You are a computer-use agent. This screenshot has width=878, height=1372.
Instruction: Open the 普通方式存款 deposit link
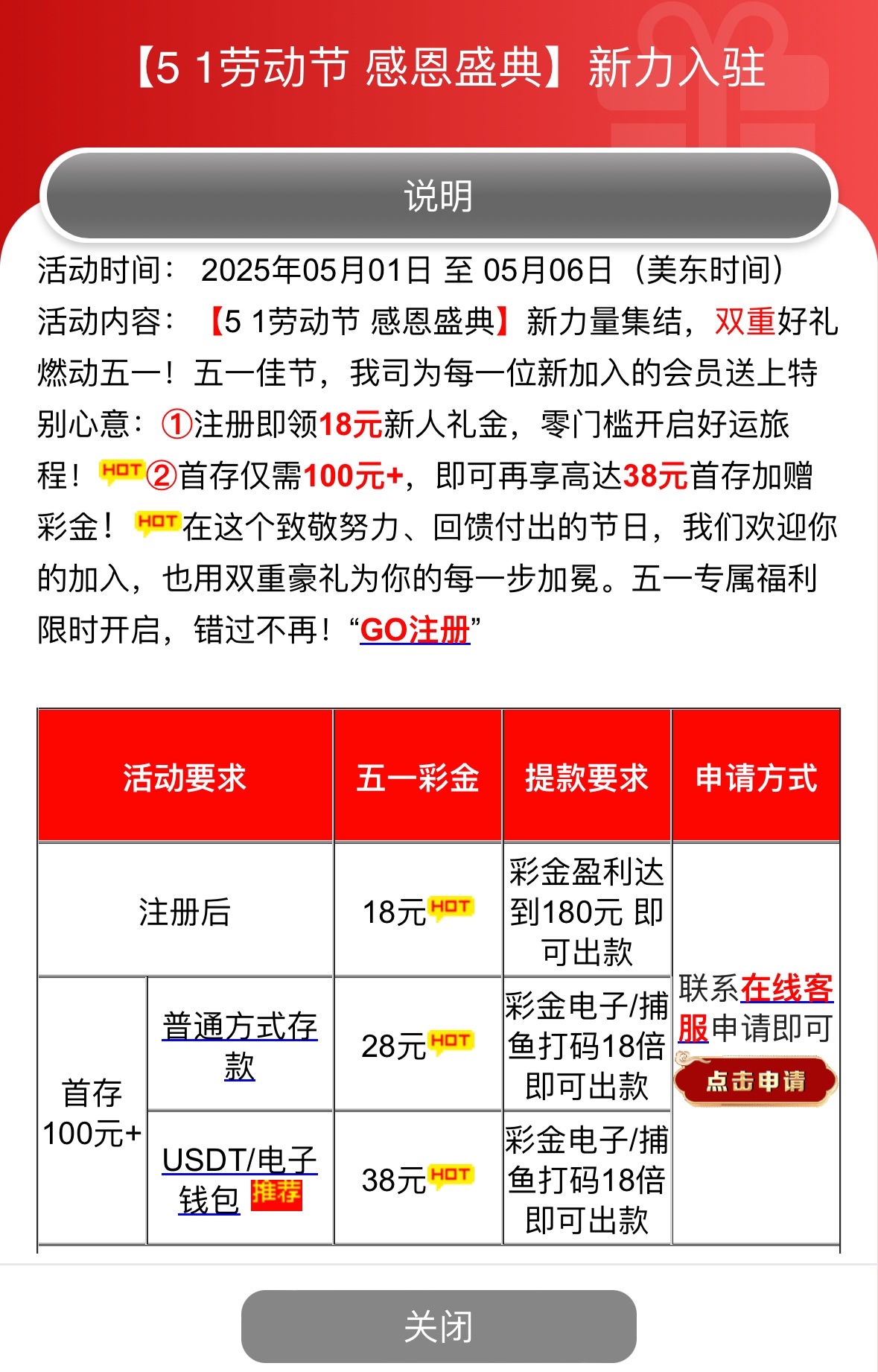pyautogui.click(x=240, y=1045)
